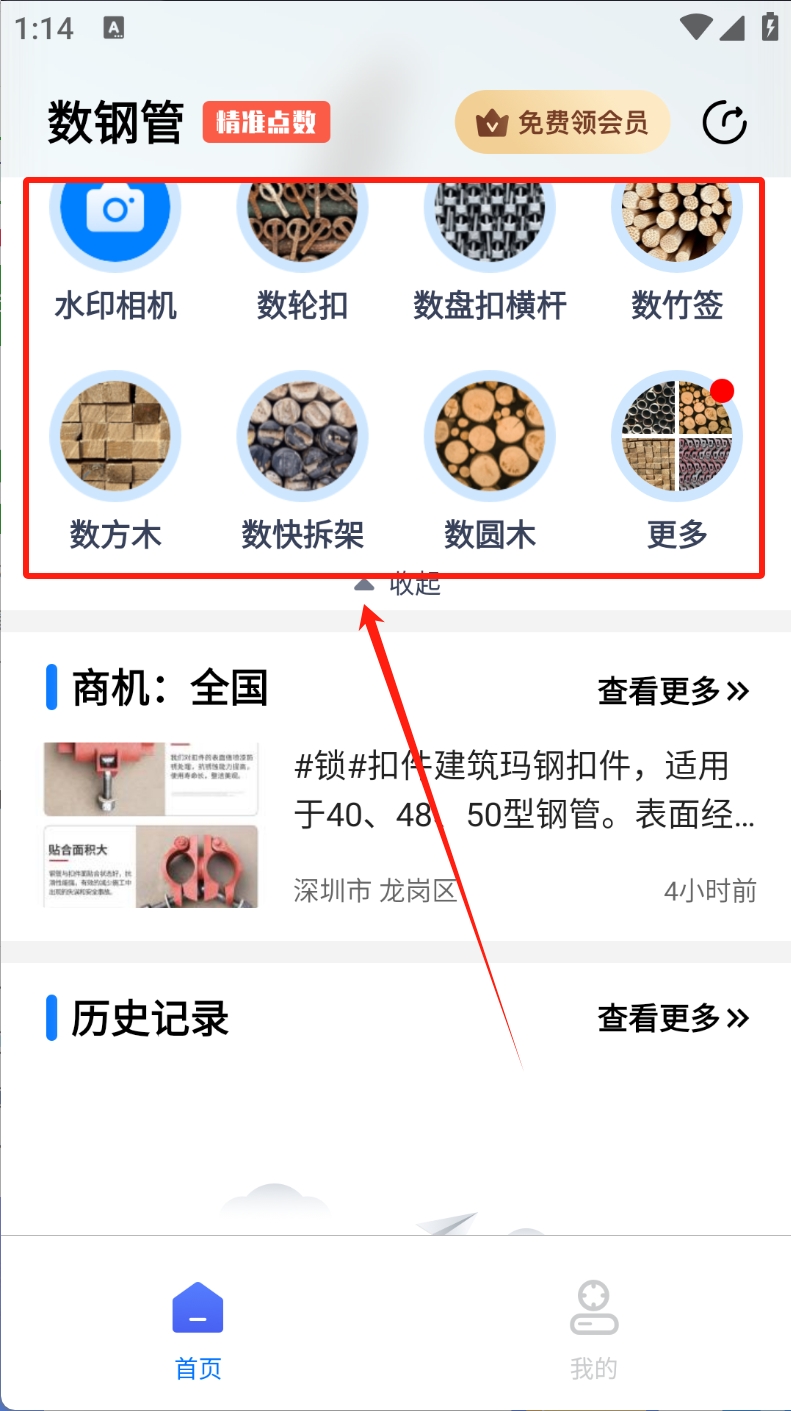Tap the refresh icon in the header
Viewport: 791px width, 1411px height.
point(724,123)
